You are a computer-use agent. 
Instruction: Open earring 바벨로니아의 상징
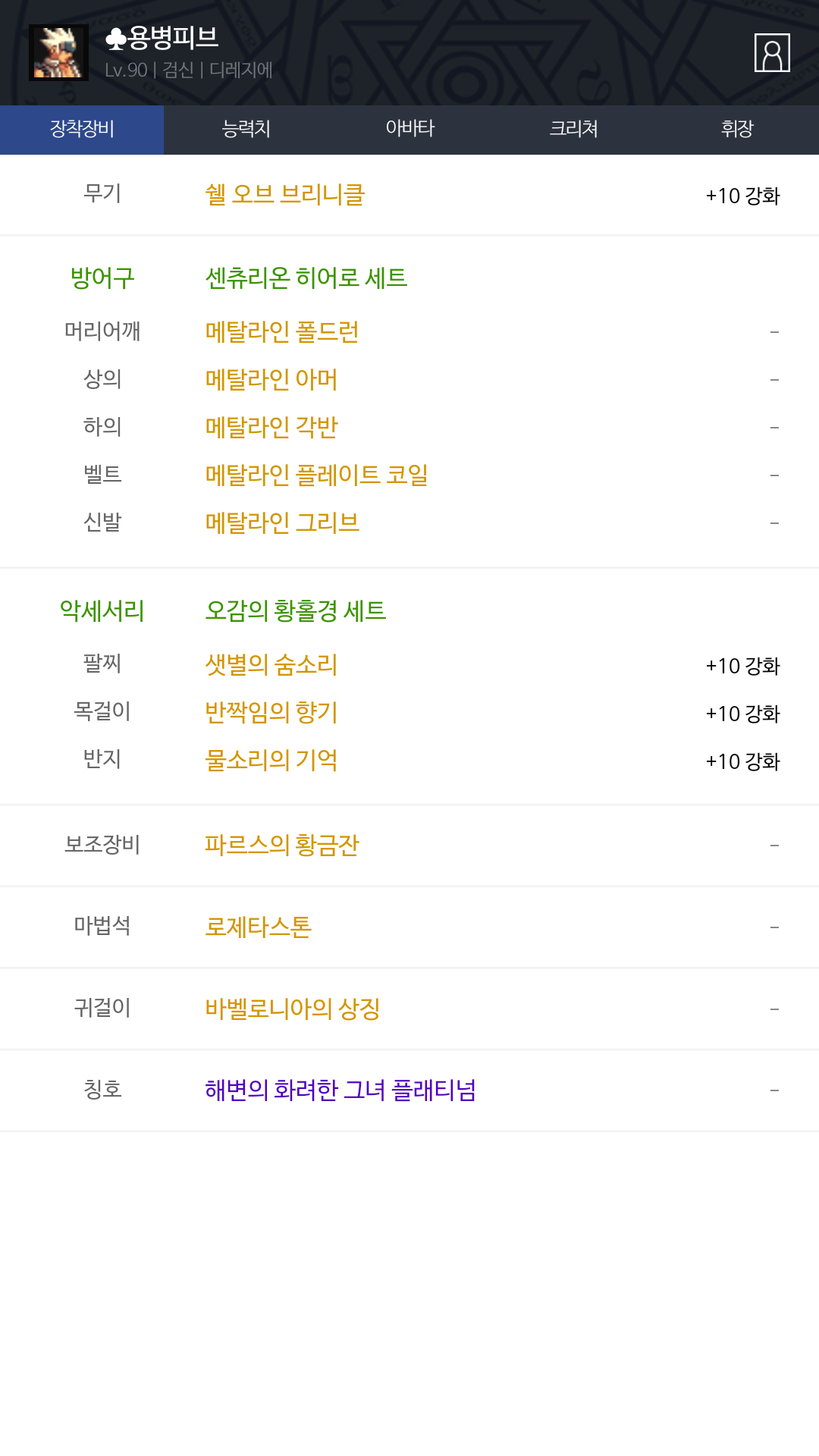click(293, 1009)
